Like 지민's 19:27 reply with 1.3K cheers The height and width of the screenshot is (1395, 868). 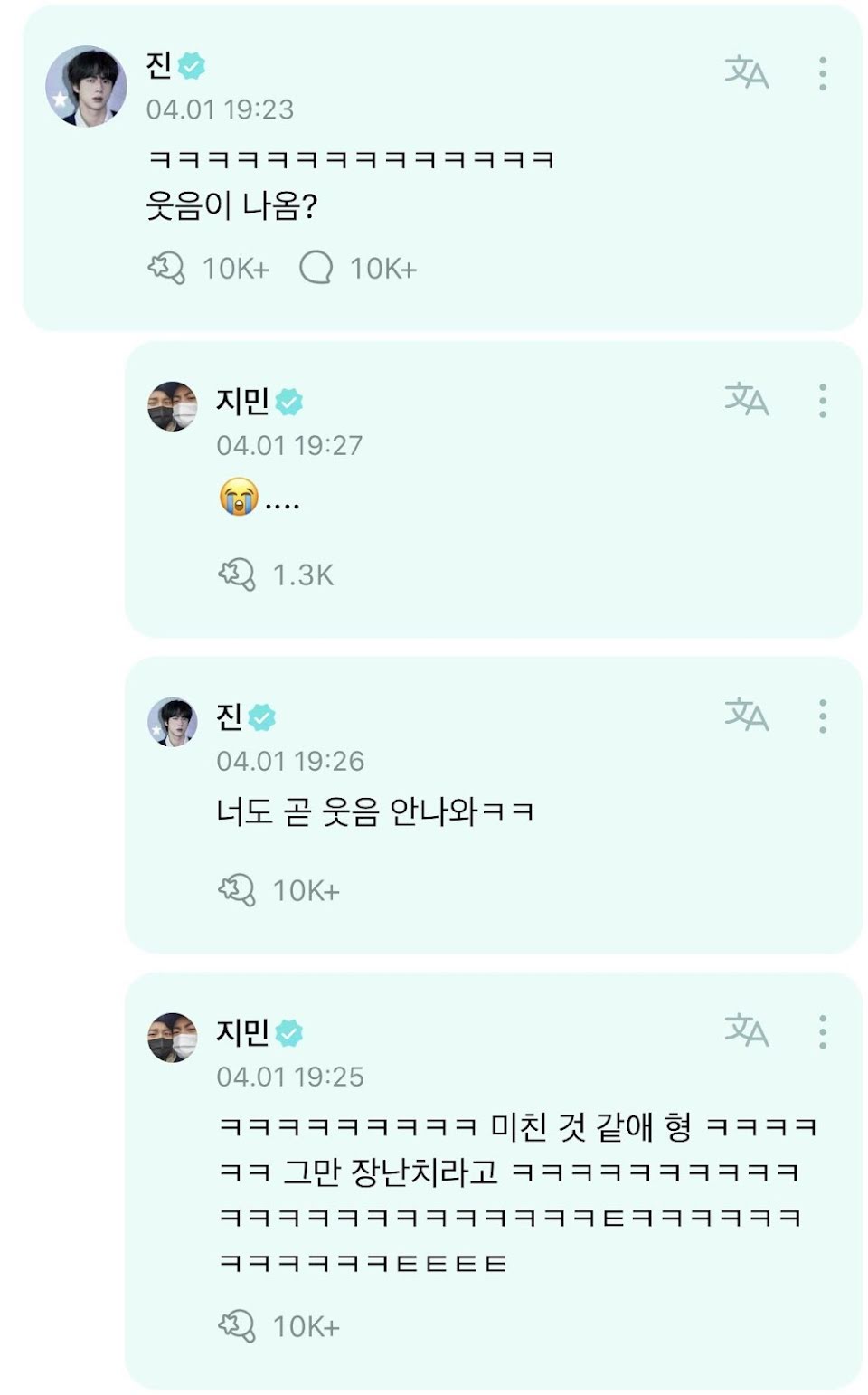click(237, 574)
